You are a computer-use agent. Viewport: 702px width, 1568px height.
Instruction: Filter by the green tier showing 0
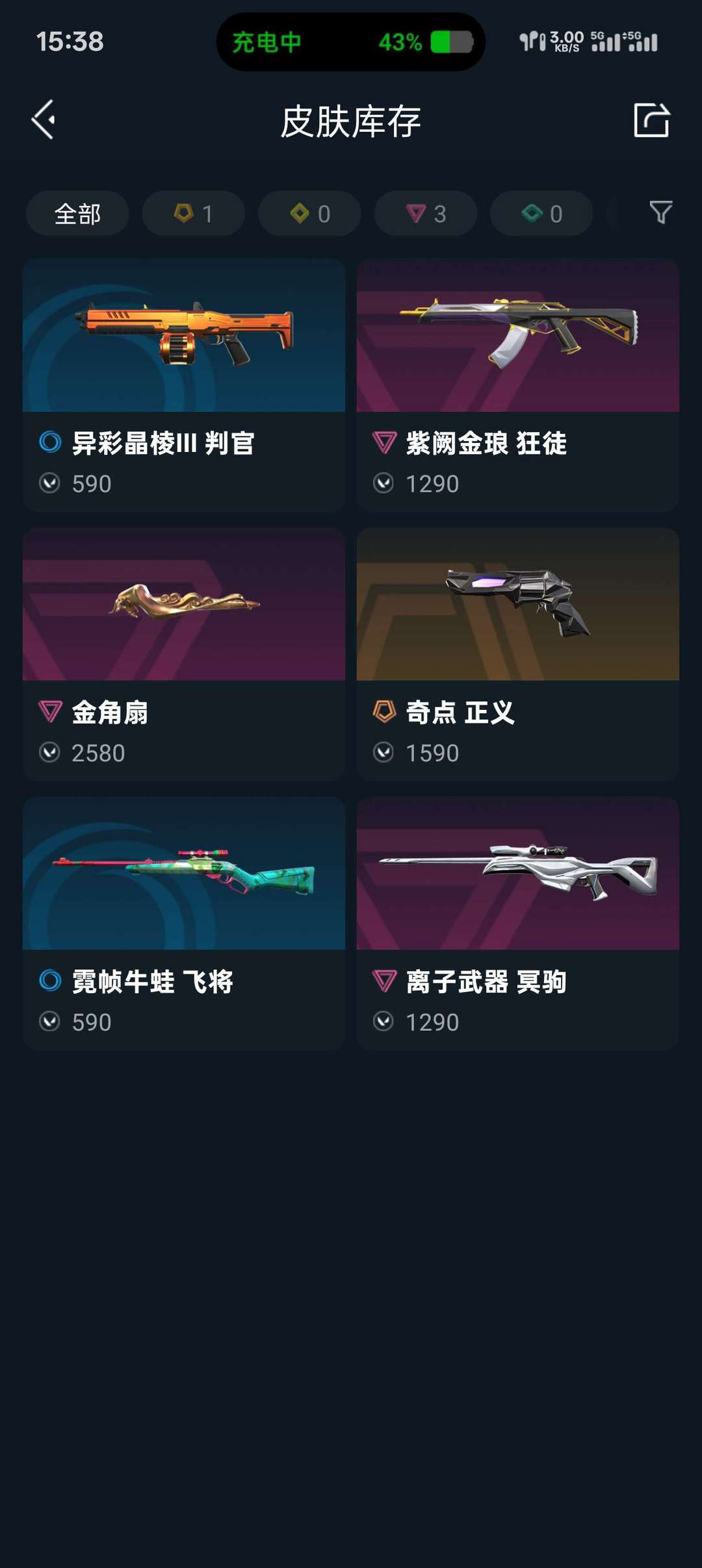click(x=541, y=213)
